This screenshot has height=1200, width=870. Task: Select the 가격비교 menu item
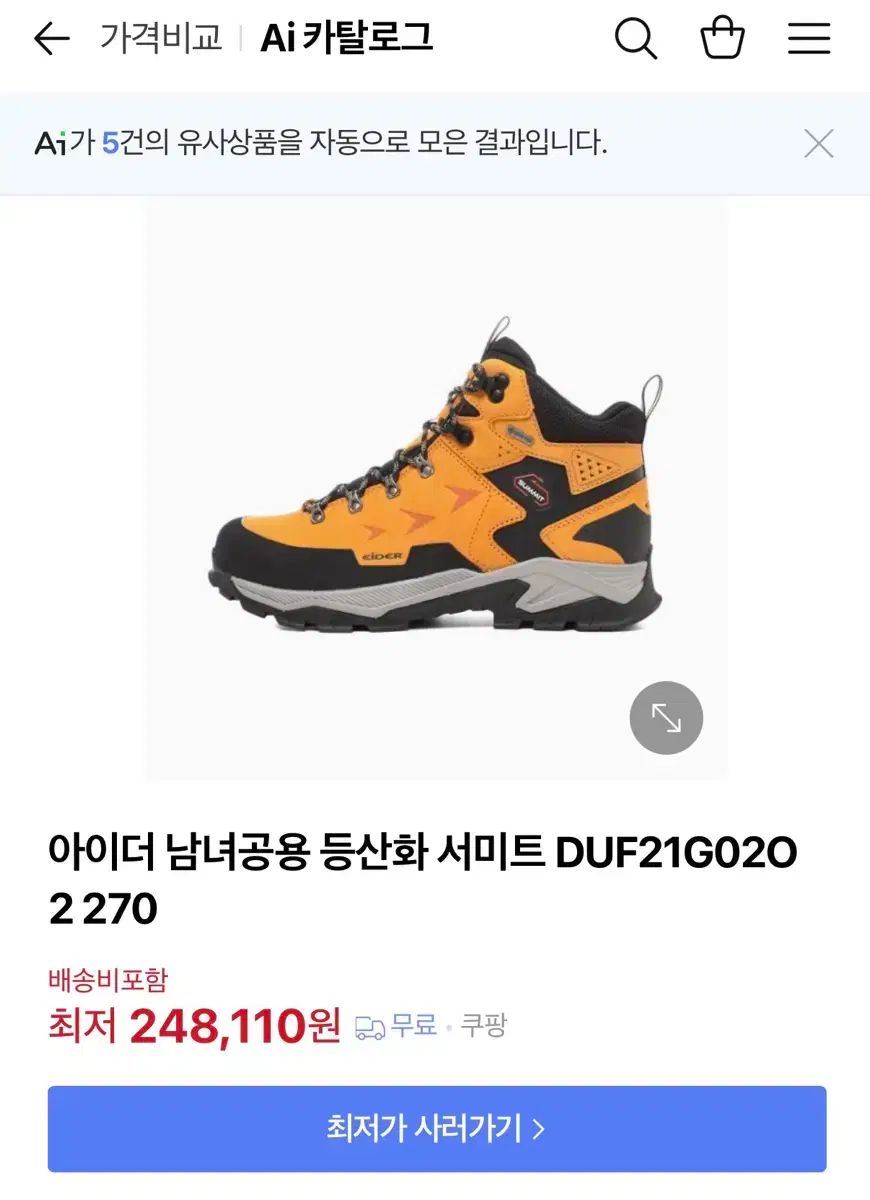pyautogui.click(x=162, y=38)
